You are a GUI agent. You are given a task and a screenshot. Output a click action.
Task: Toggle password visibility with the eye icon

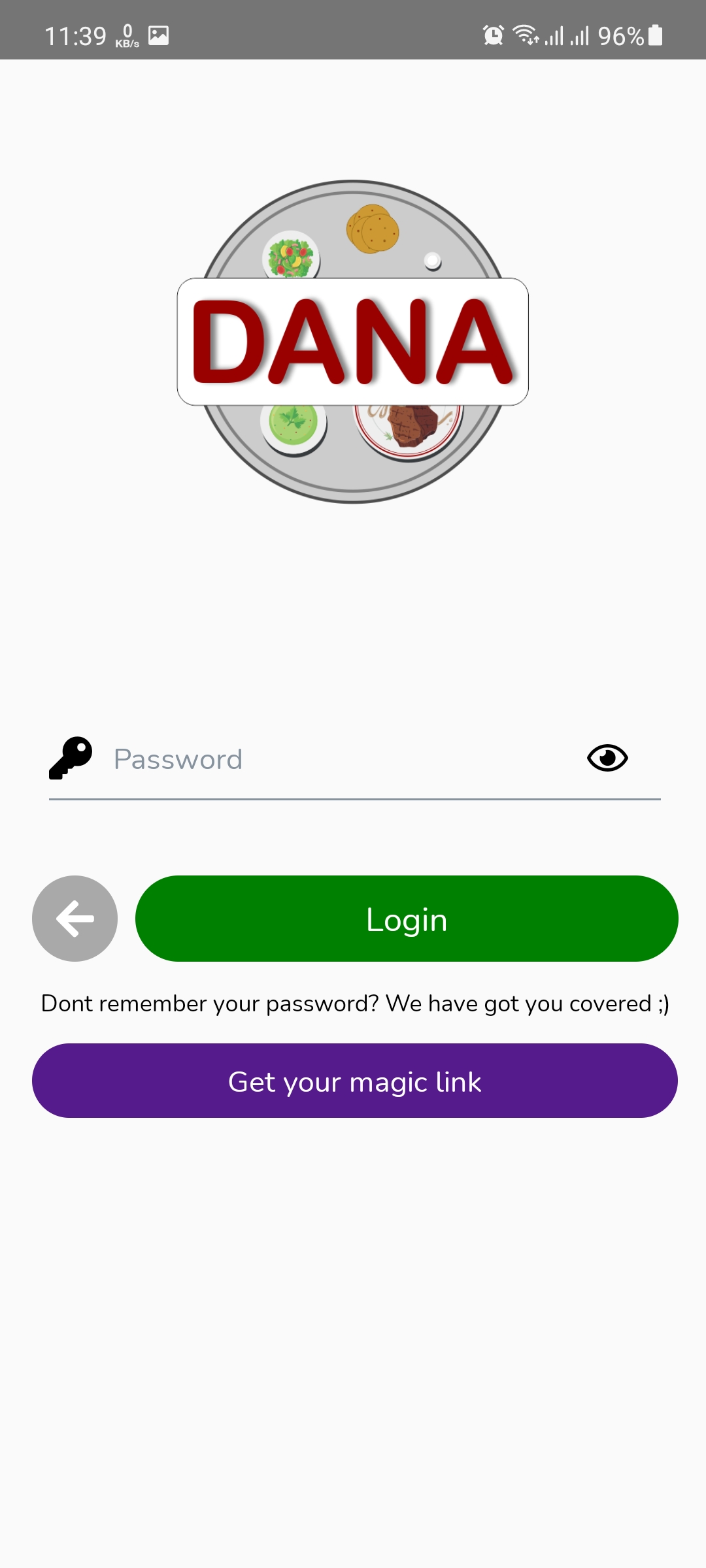607,758
